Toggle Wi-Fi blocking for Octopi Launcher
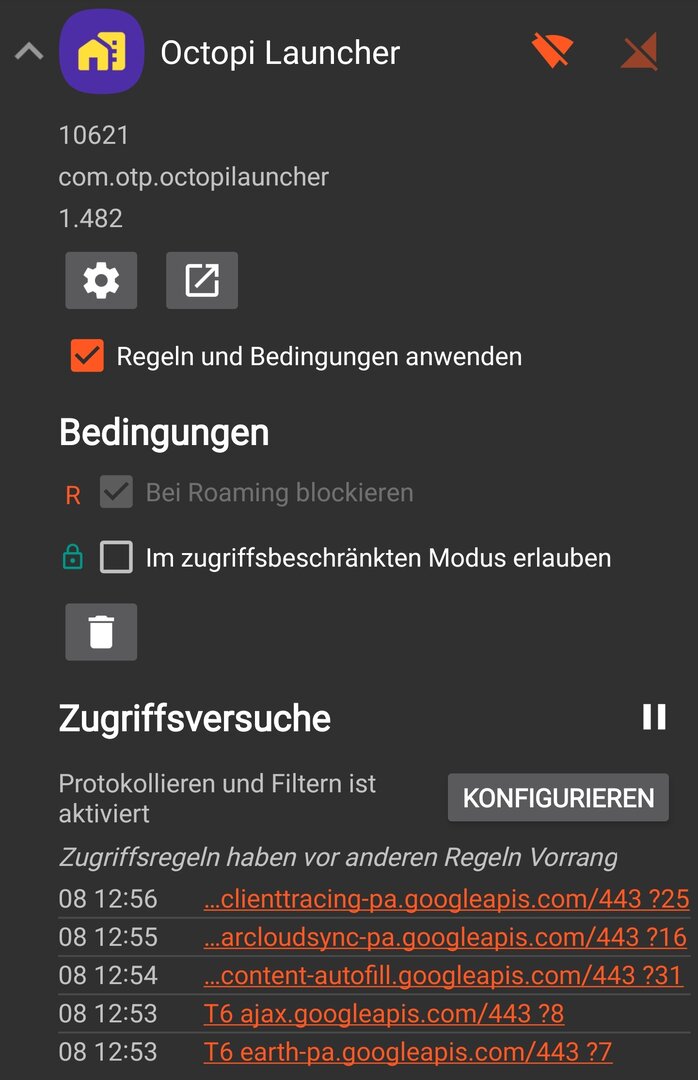This screenshot has width=698, height=1080. pyautogui.click(x=552, y=51)
